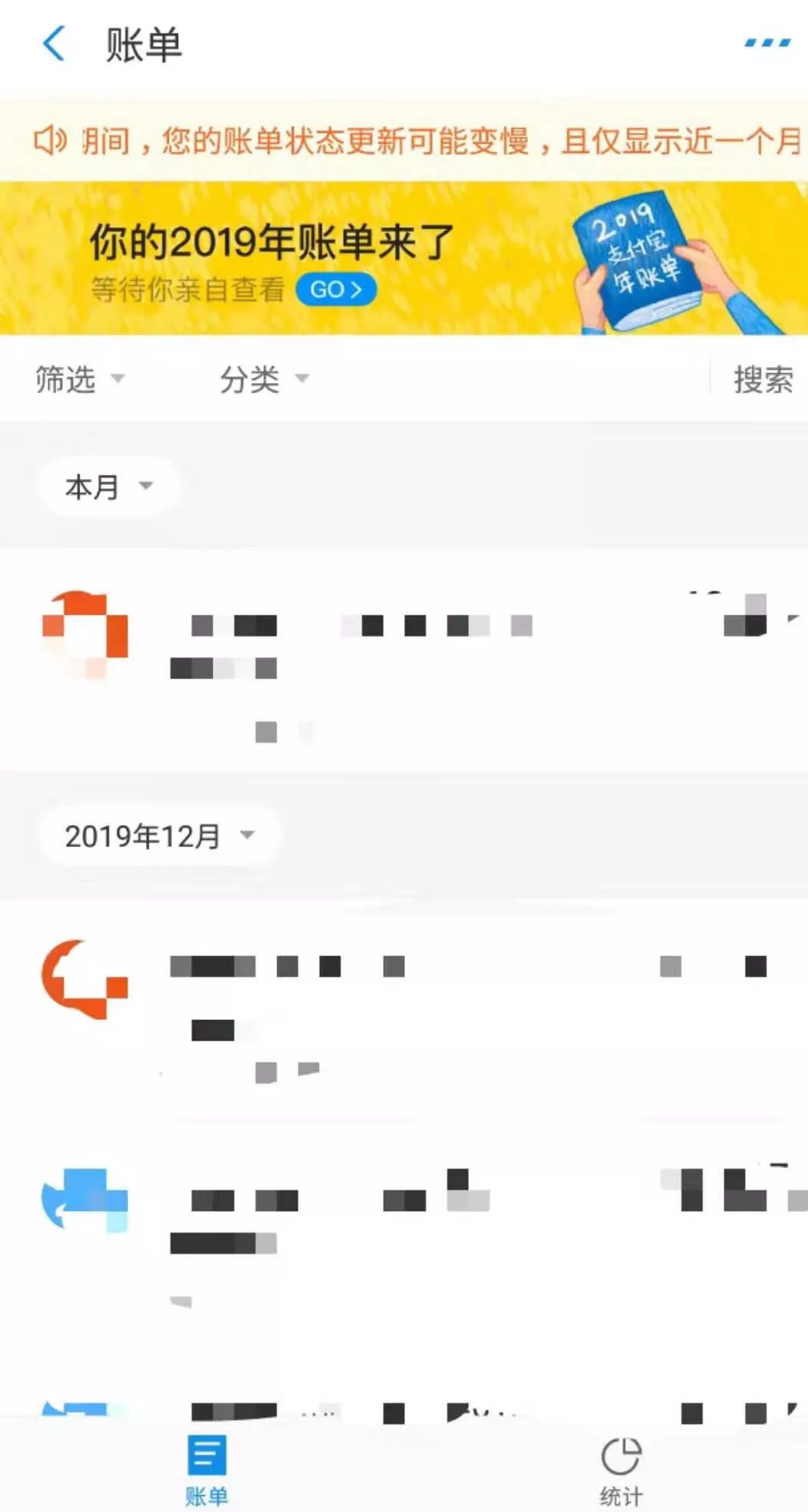Open the 2019年12月 month picker
Image resolution: width=808 pixels, height=1512 pixels.
[158, 836]
